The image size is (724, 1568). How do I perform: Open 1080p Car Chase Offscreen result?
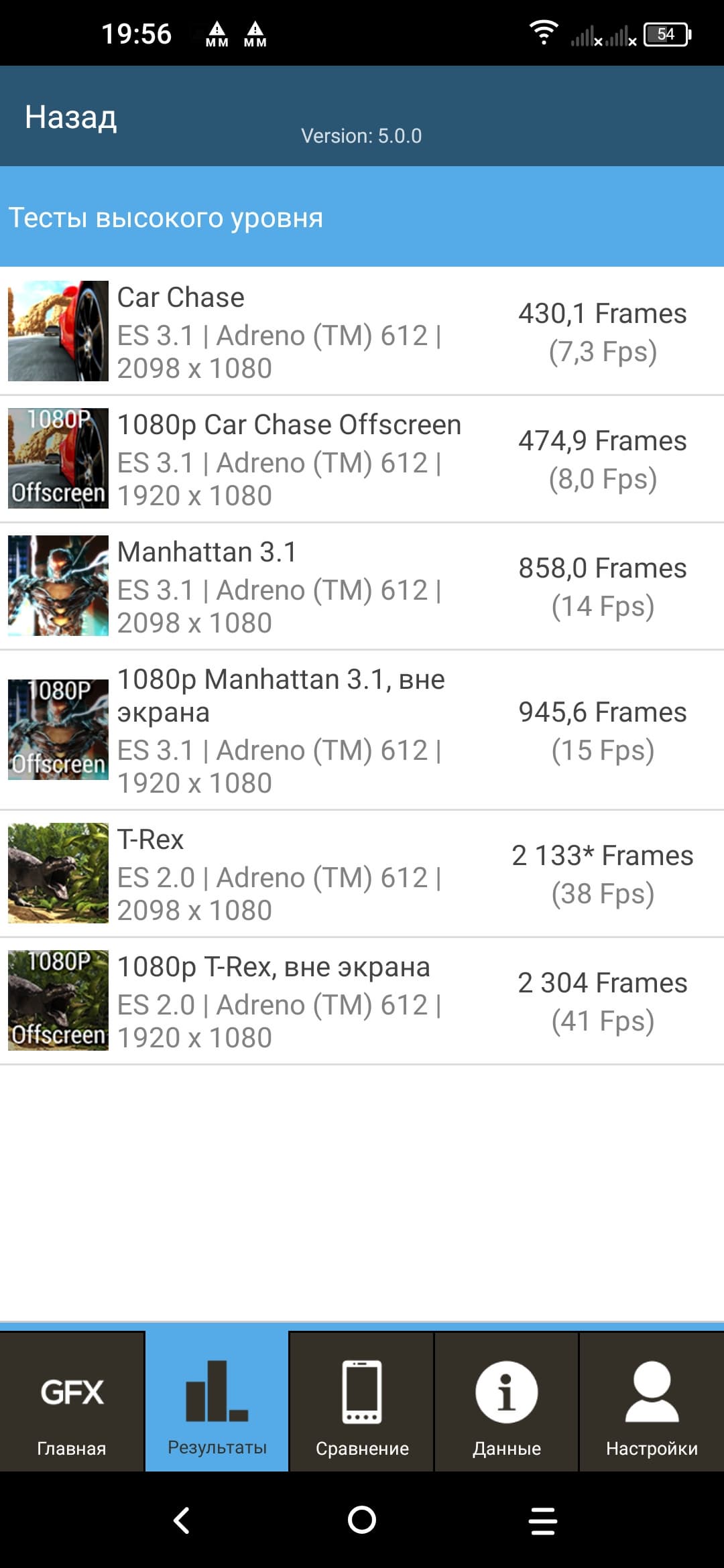[362, 459]
